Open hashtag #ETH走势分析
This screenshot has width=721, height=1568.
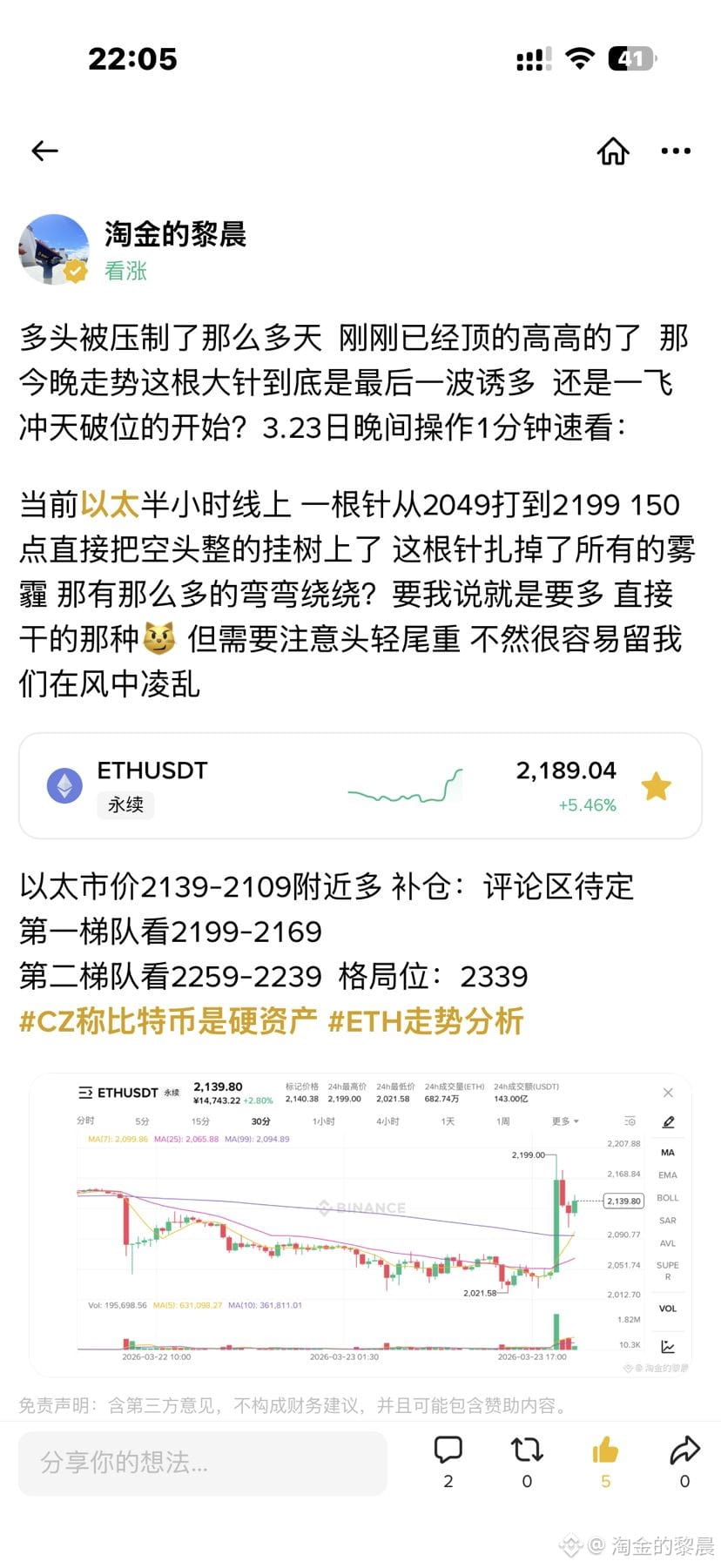pyautogui.click(x=426, y=1021)
